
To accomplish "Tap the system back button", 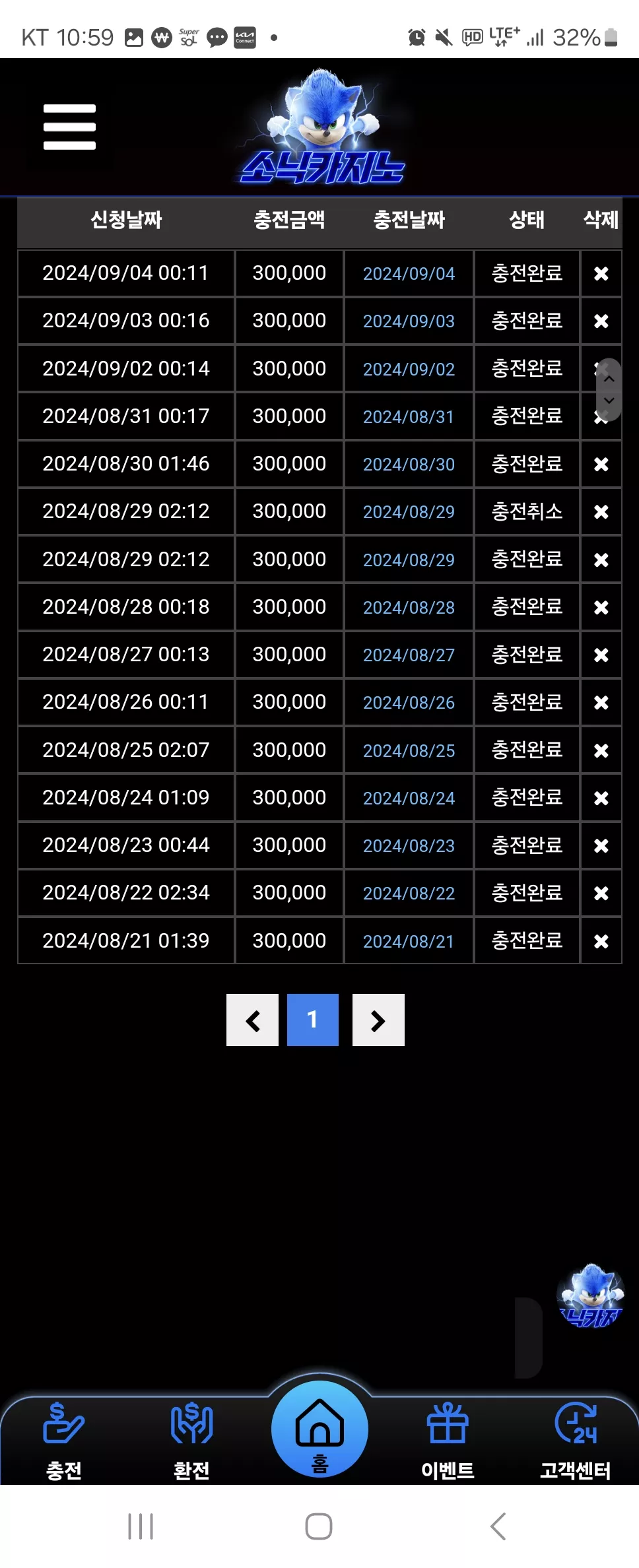I will pyautogui.click(x=498, y=1526).
